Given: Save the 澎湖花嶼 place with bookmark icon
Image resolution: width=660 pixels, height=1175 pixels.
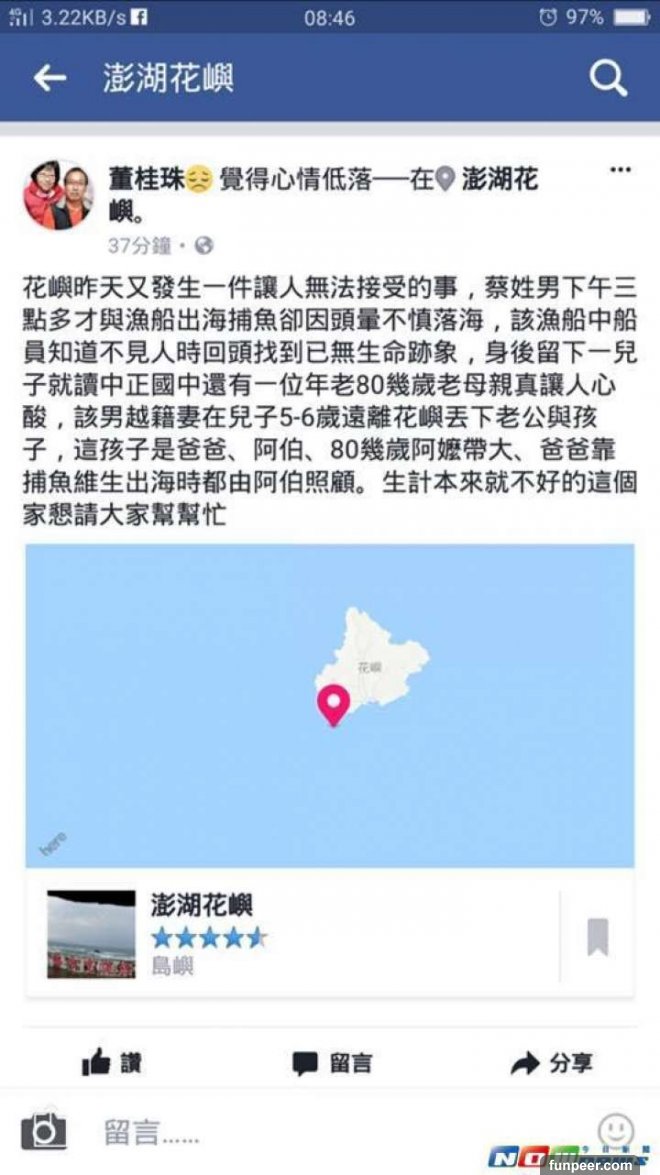Looking at the screenshot, I should click(597, 936).
